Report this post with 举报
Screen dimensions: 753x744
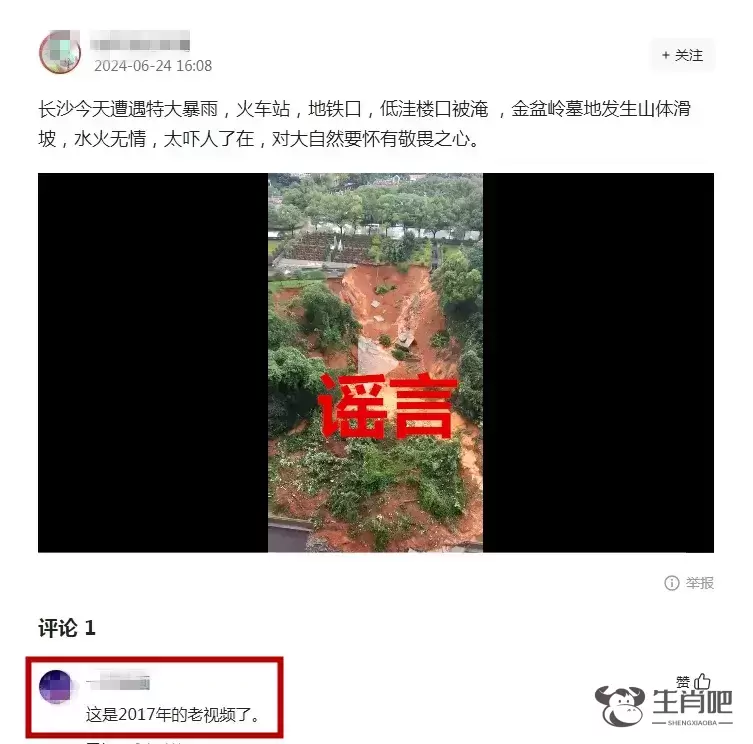click(x=690, y=583)
